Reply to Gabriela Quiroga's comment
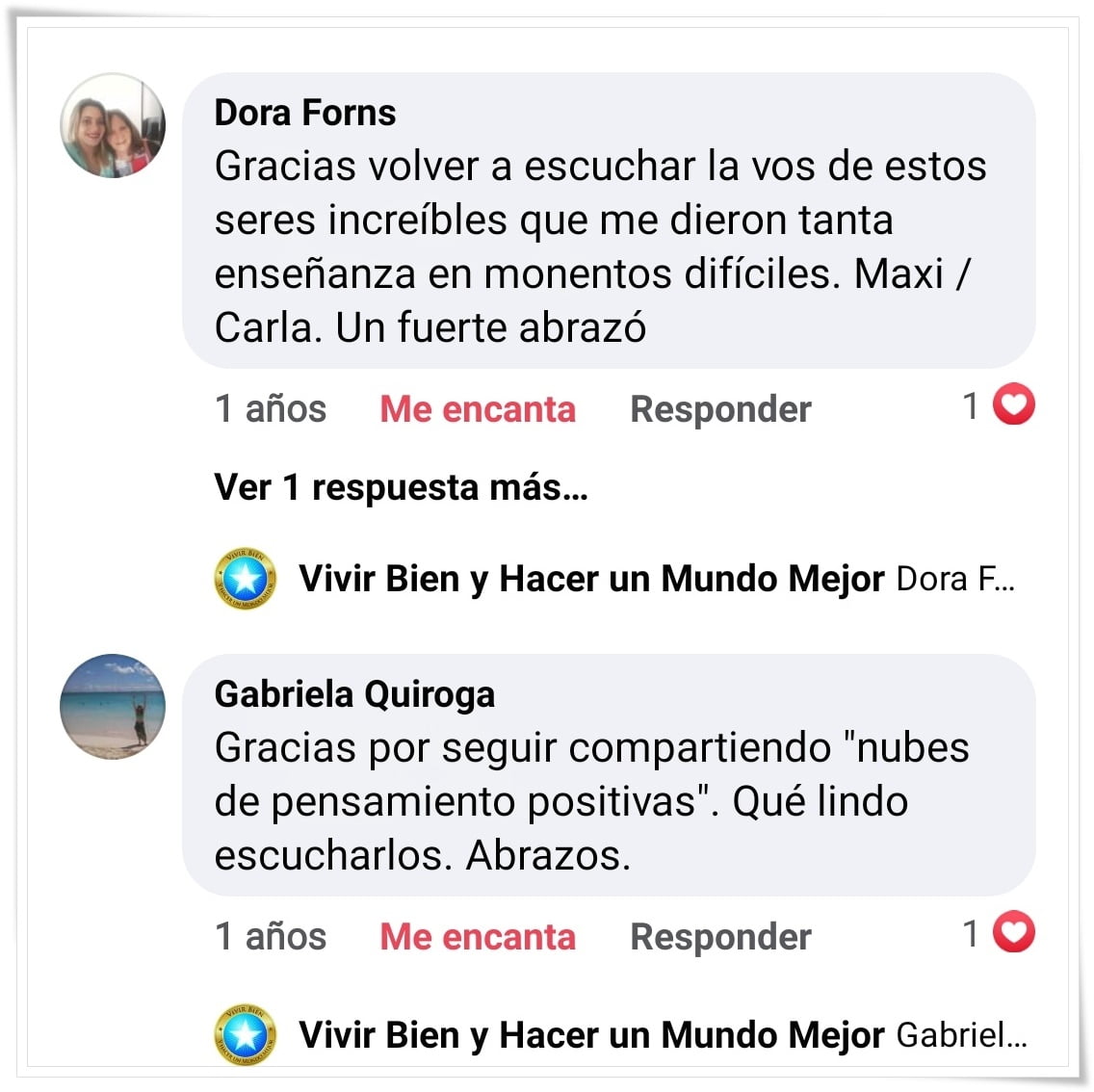Image resolution: width=1094 pixels, height=1092 pixels. pos(719,937)
